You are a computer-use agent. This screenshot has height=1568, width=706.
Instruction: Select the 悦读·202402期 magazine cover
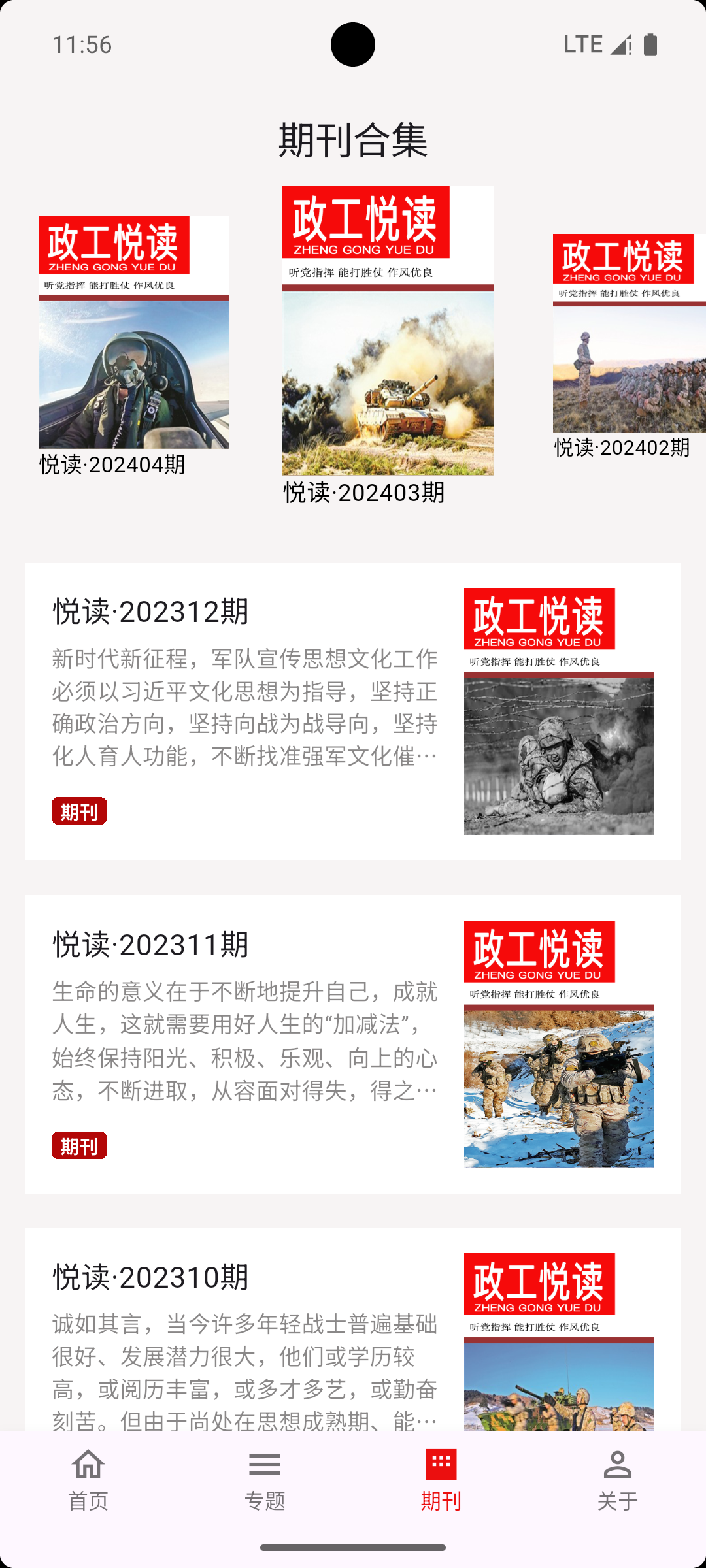[x=629, y=333]
